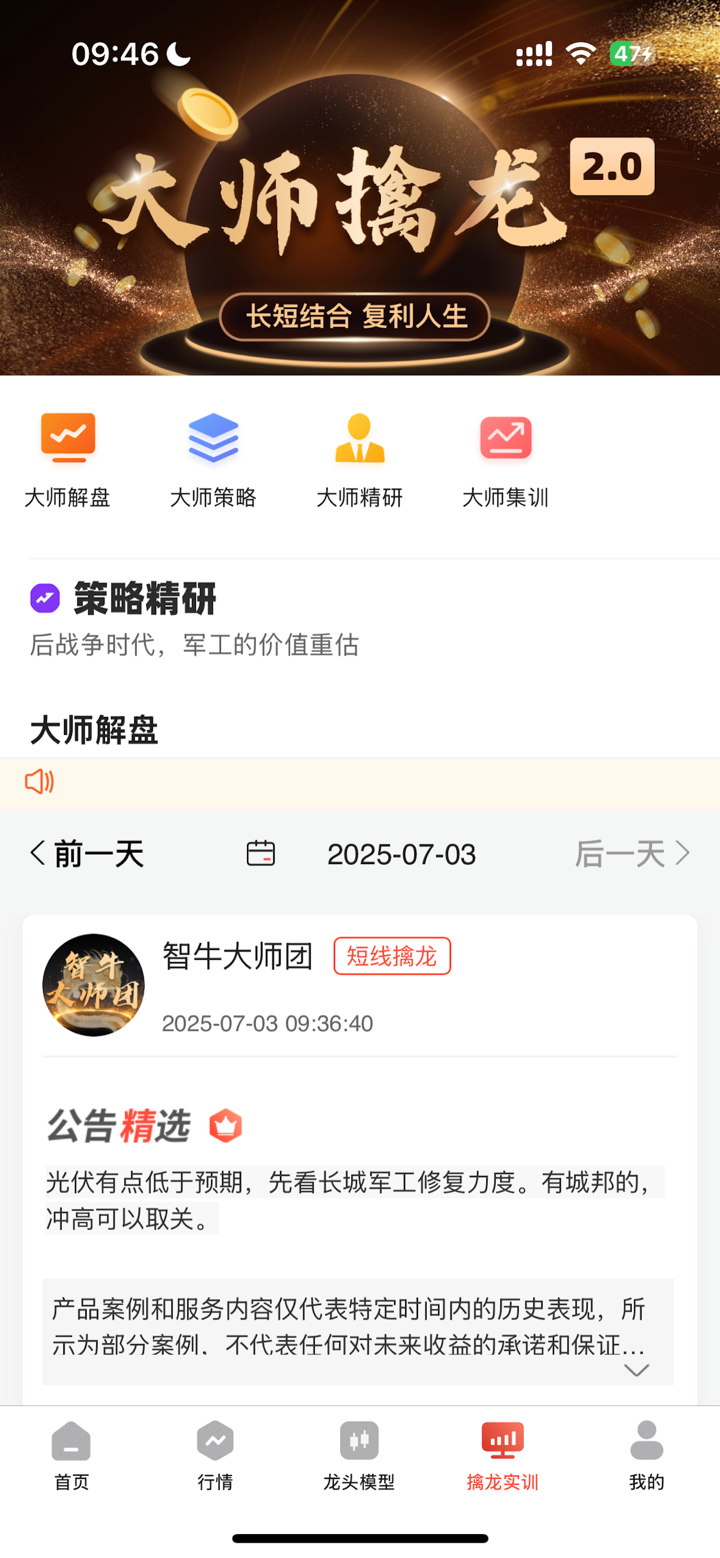Image resolution: width=720 pixels, height=1558 pixels.
Task: Open the calendar date picker icon
Action: pyautogui.click(x=260, y=852)
